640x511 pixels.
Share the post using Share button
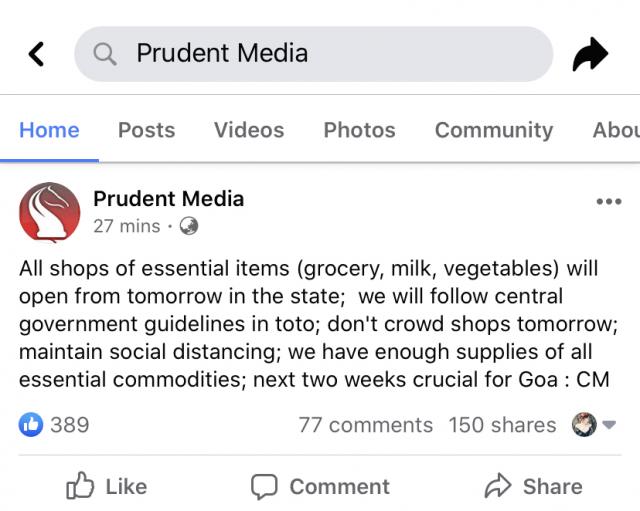(x=533, y=486)
